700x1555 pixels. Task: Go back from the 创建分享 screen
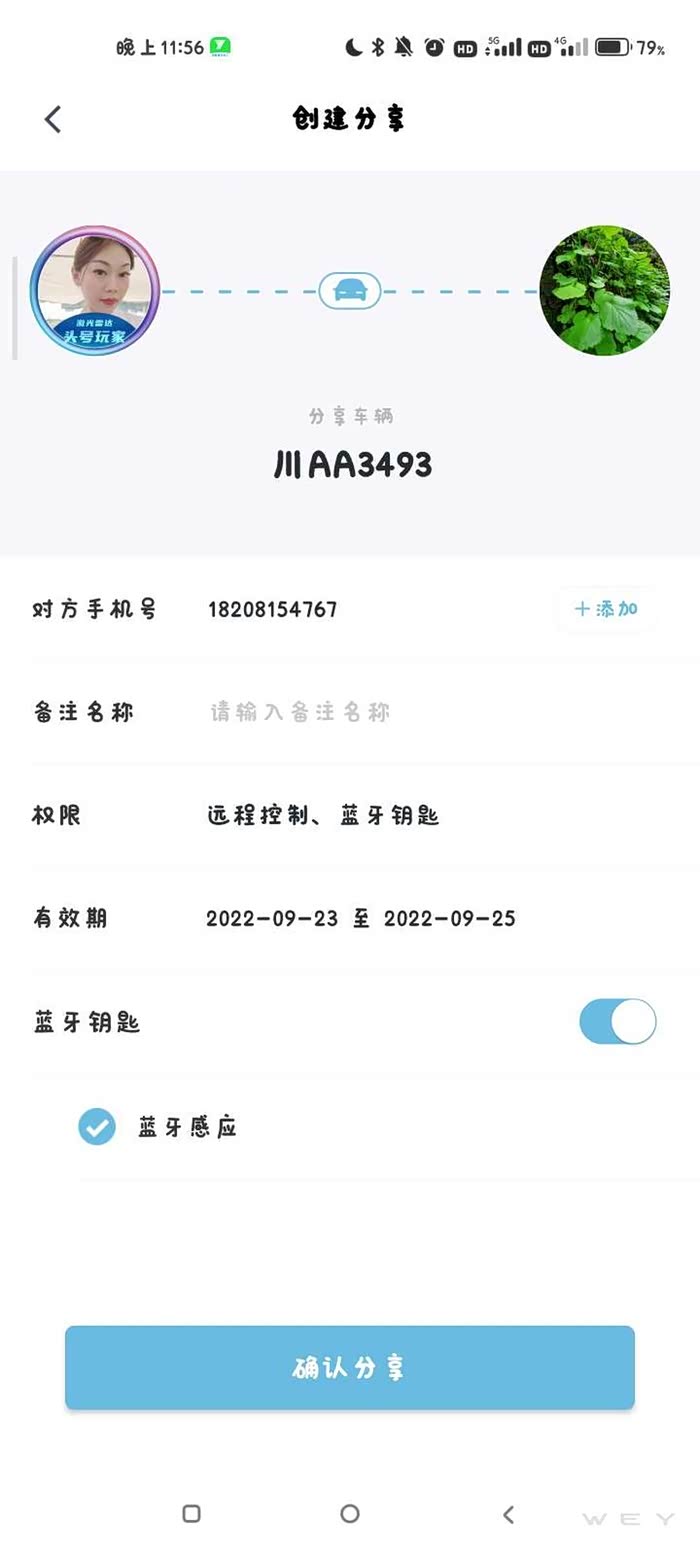pyautogui.click(x=53, y=119)
